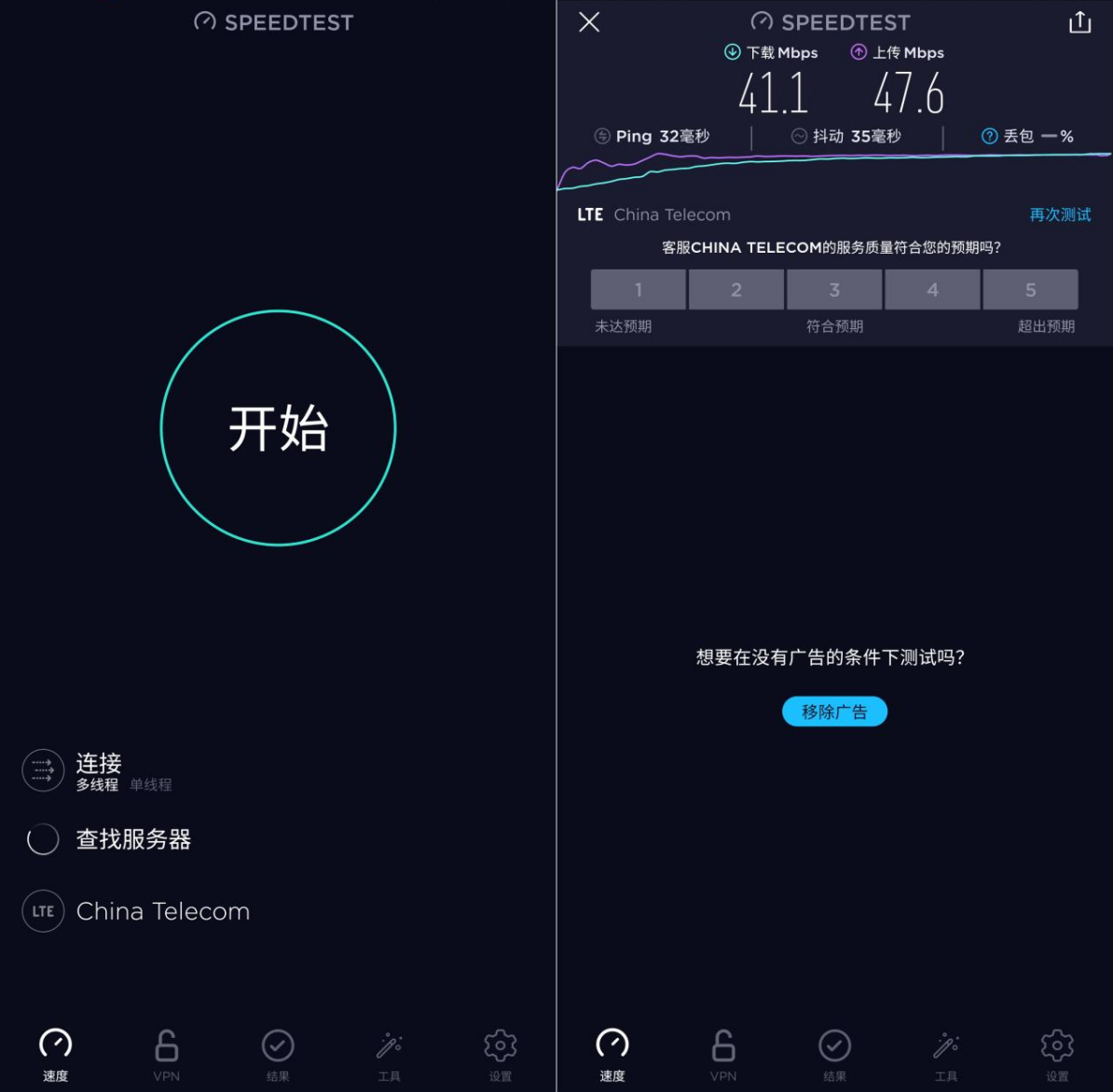This screenshot has width=1113, height=1092.
Task: Rate China Telecom service as 1
Action: (639, 290)
